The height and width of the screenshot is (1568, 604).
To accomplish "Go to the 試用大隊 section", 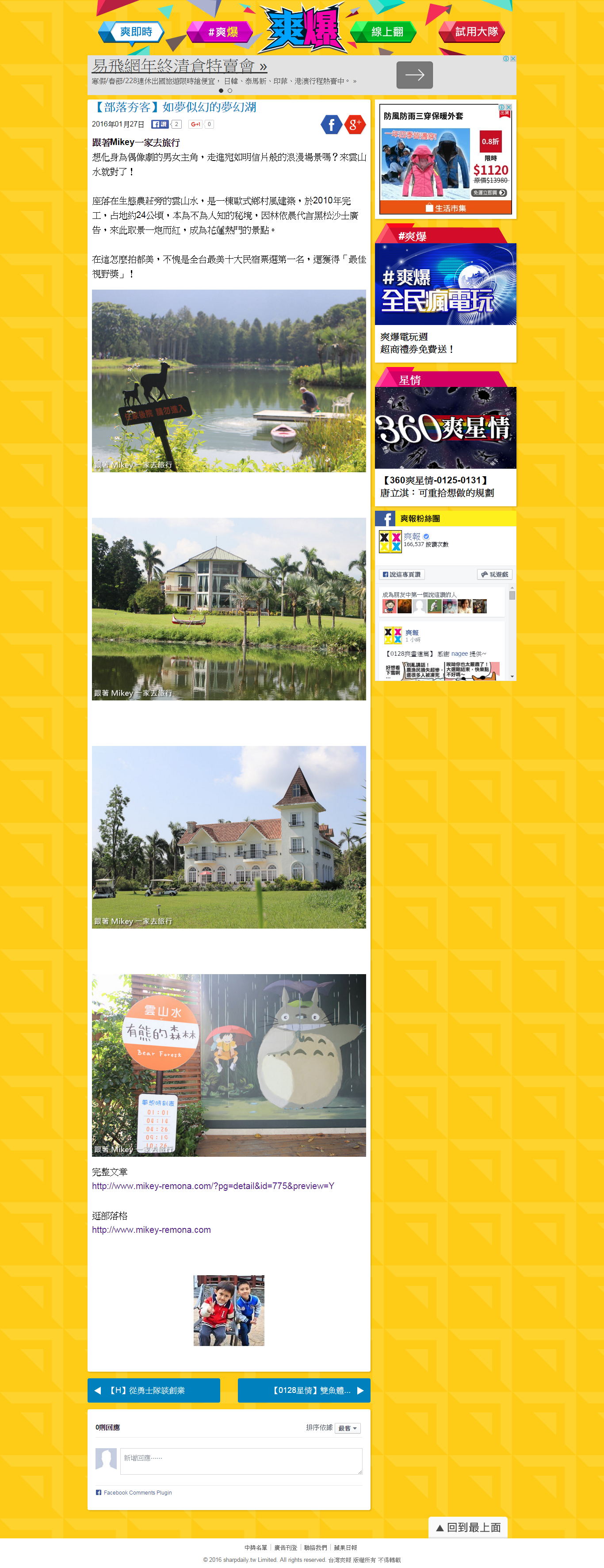I will [474, 32].
